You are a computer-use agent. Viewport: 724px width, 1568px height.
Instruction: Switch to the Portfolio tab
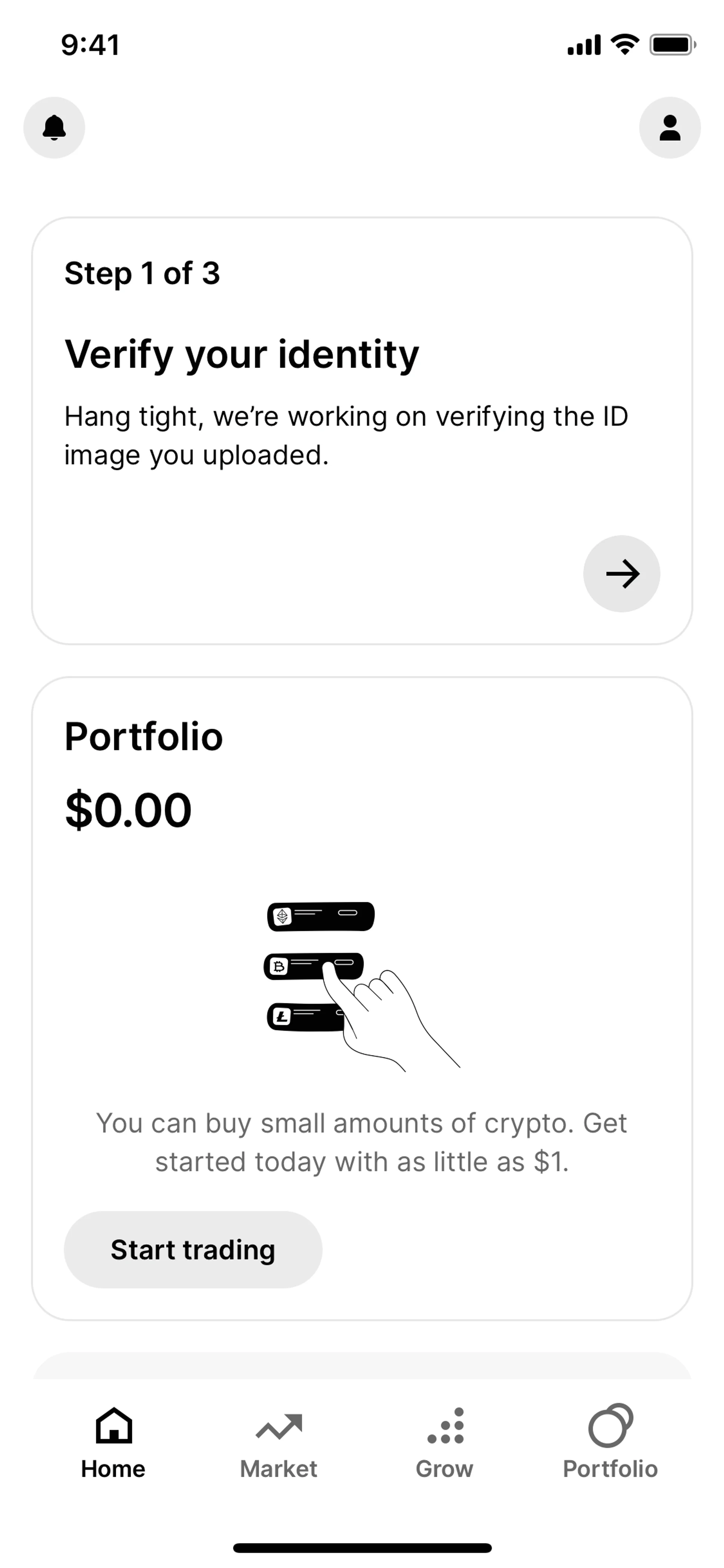610,1443
